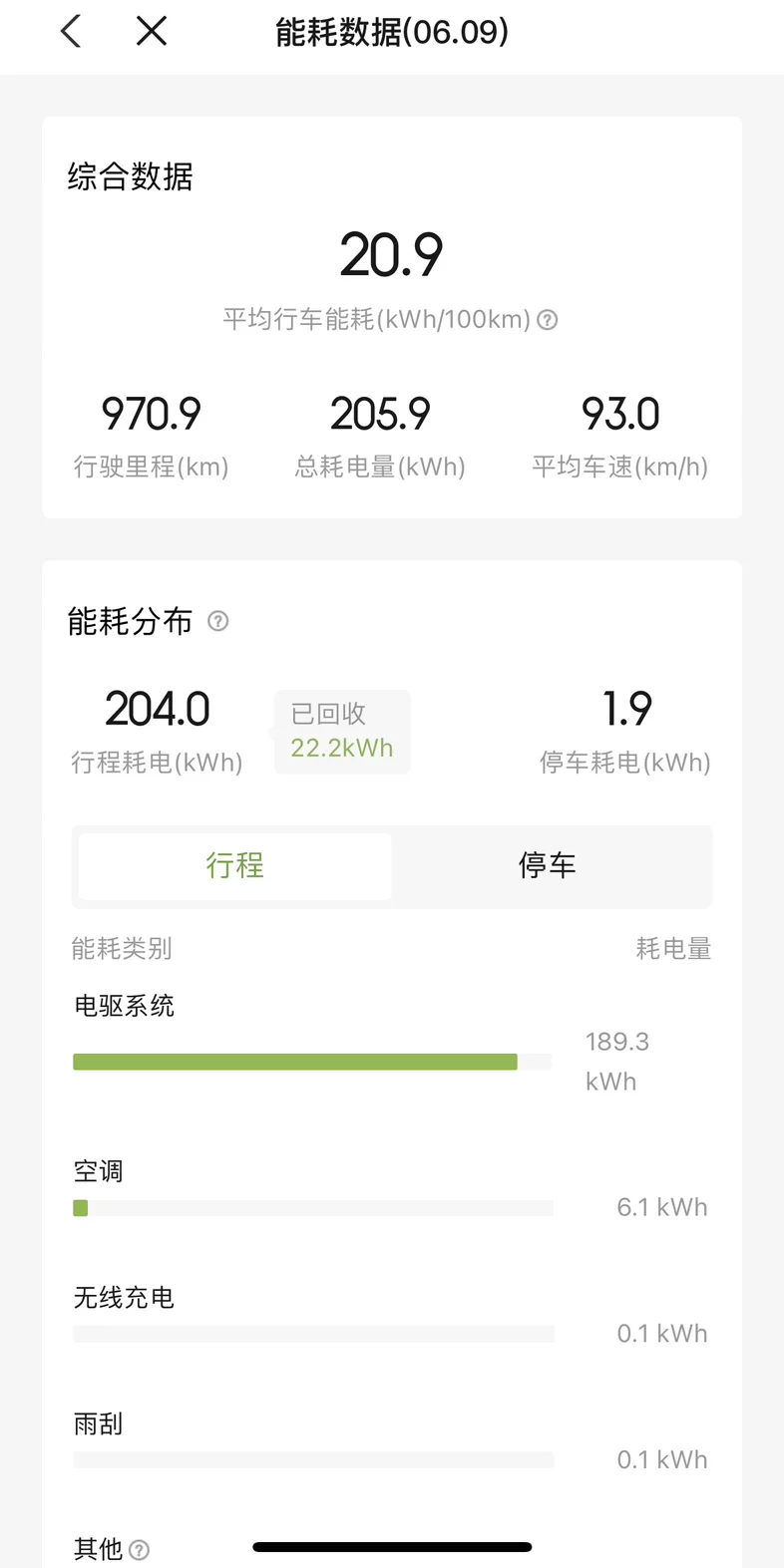784x1568 pixels.
Task: Switch to the 停车 tab
Action: click(x=549, y=865)
